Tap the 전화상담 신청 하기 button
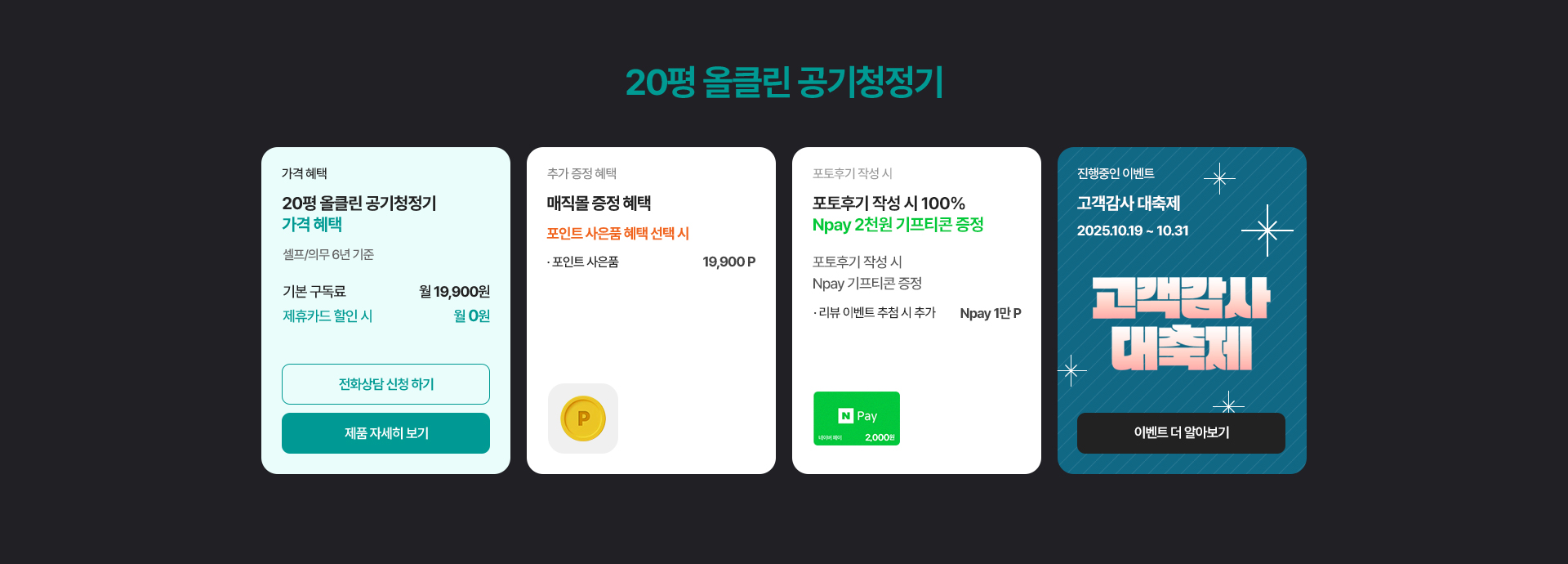 385,384
